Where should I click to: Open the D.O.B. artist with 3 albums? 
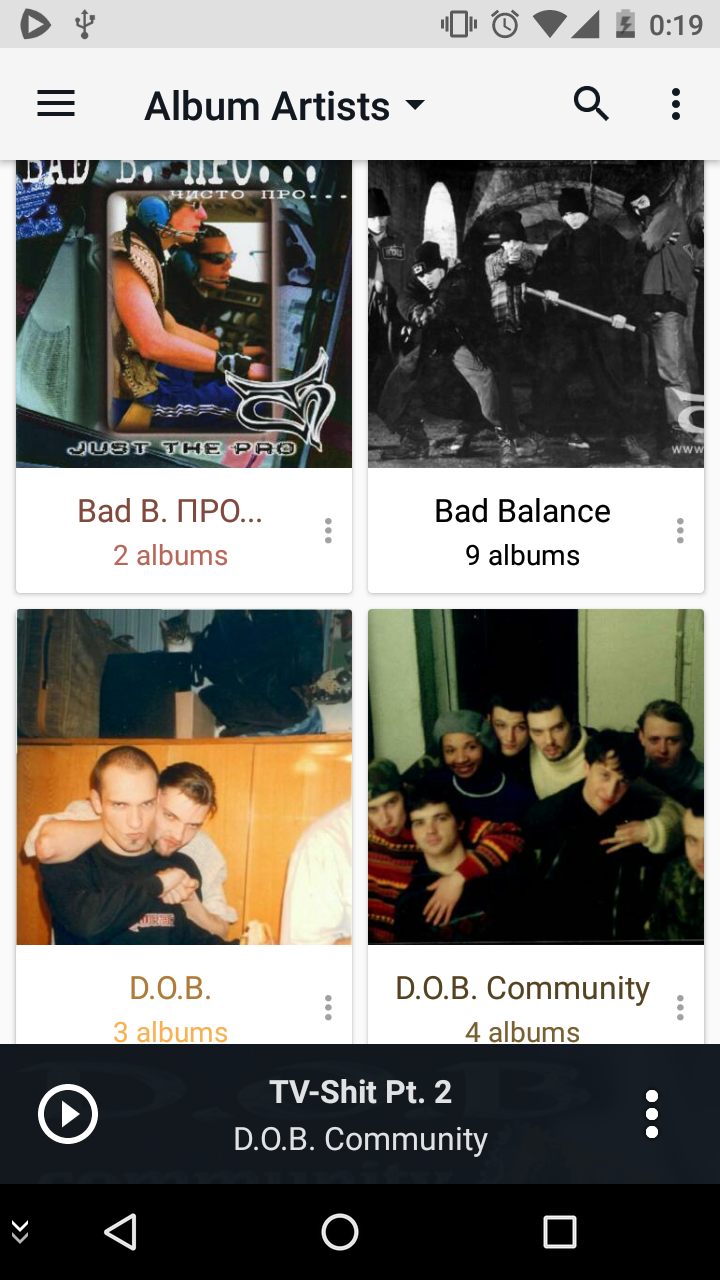point(184,826)
